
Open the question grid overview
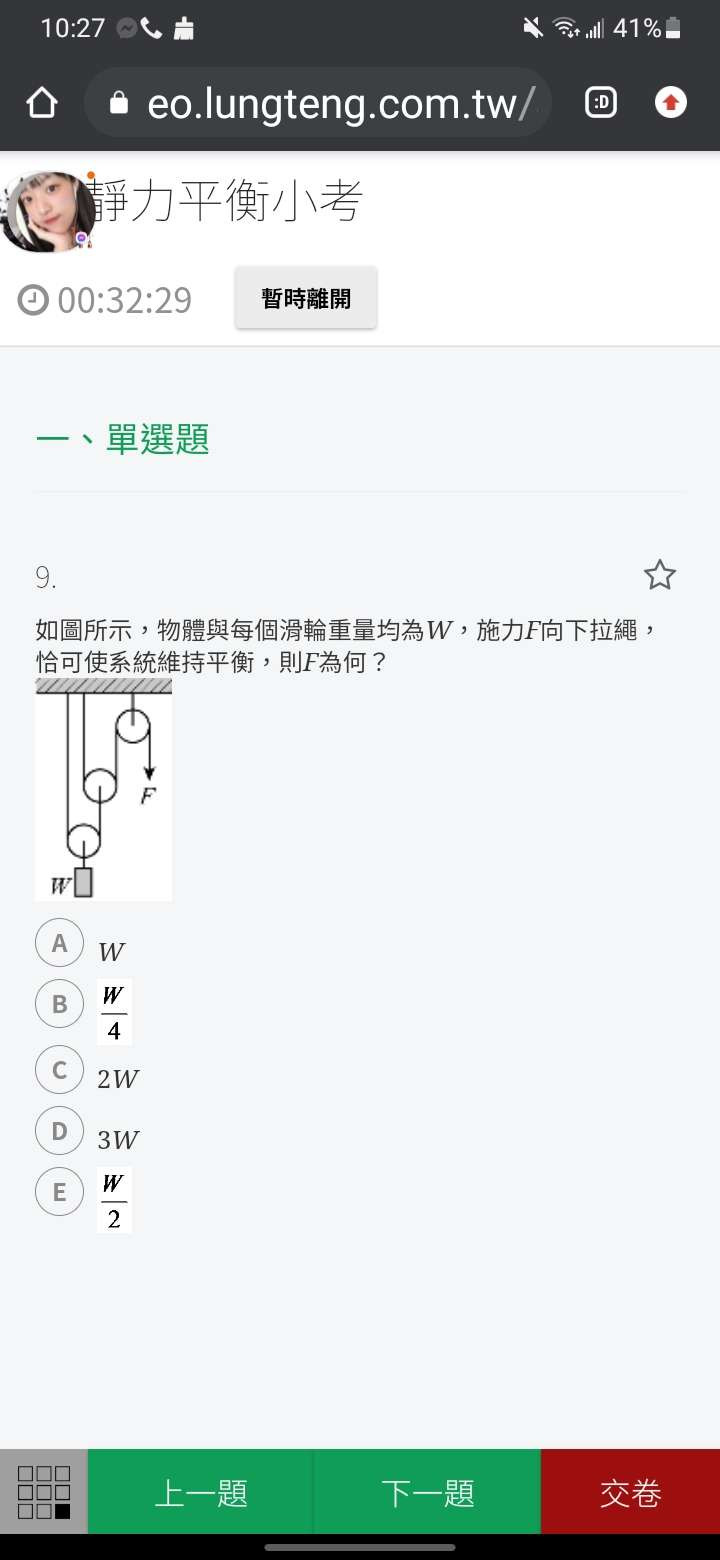(x=44, y=1492)
